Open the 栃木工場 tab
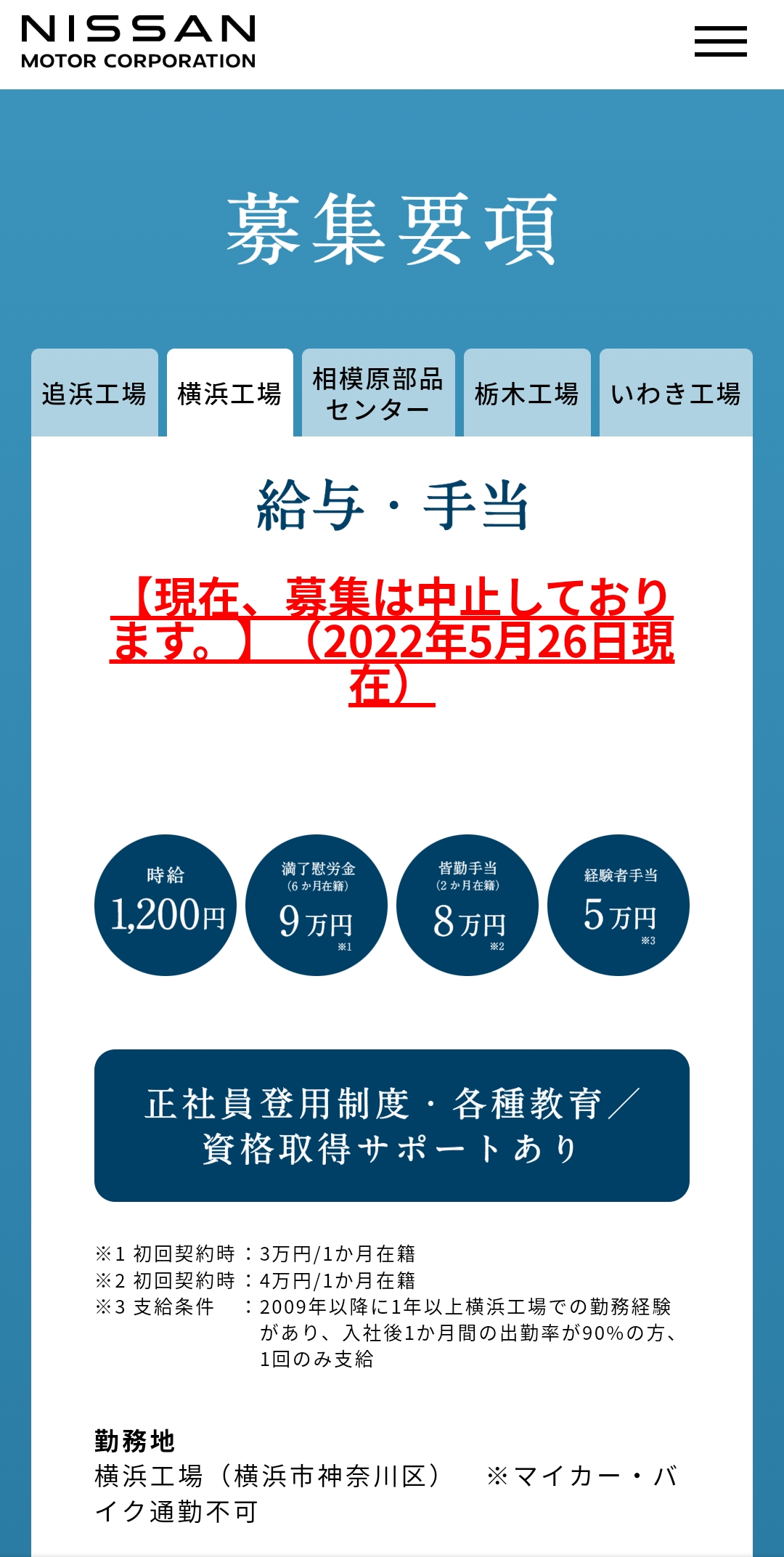The width and height of the screenshot is (784, 1557). pos(527,393)
